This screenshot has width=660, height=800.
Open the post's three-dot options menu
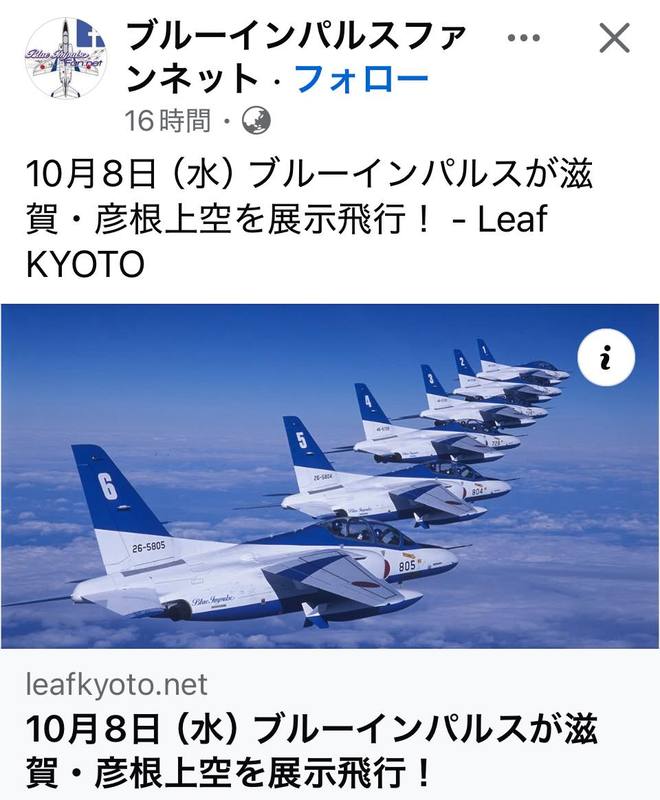(524, 38)
